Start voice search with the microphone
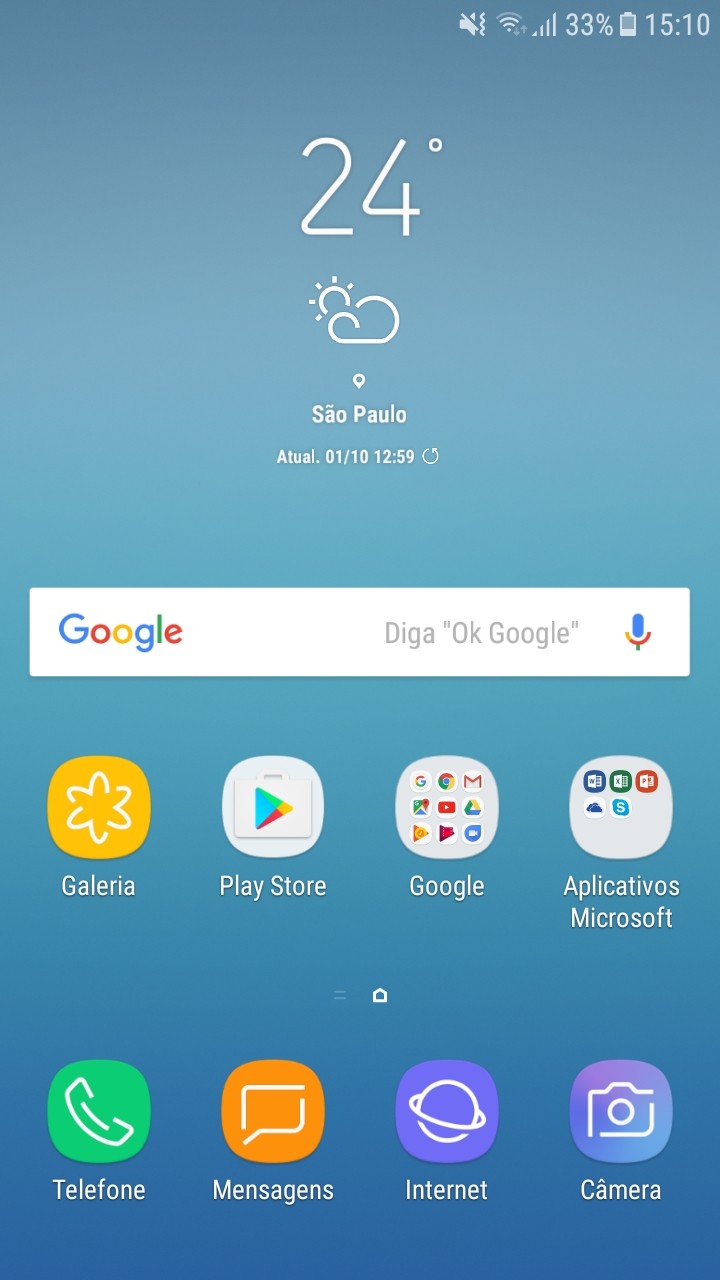Screen dimensions: 720x1280 click(x=638, y=632)
